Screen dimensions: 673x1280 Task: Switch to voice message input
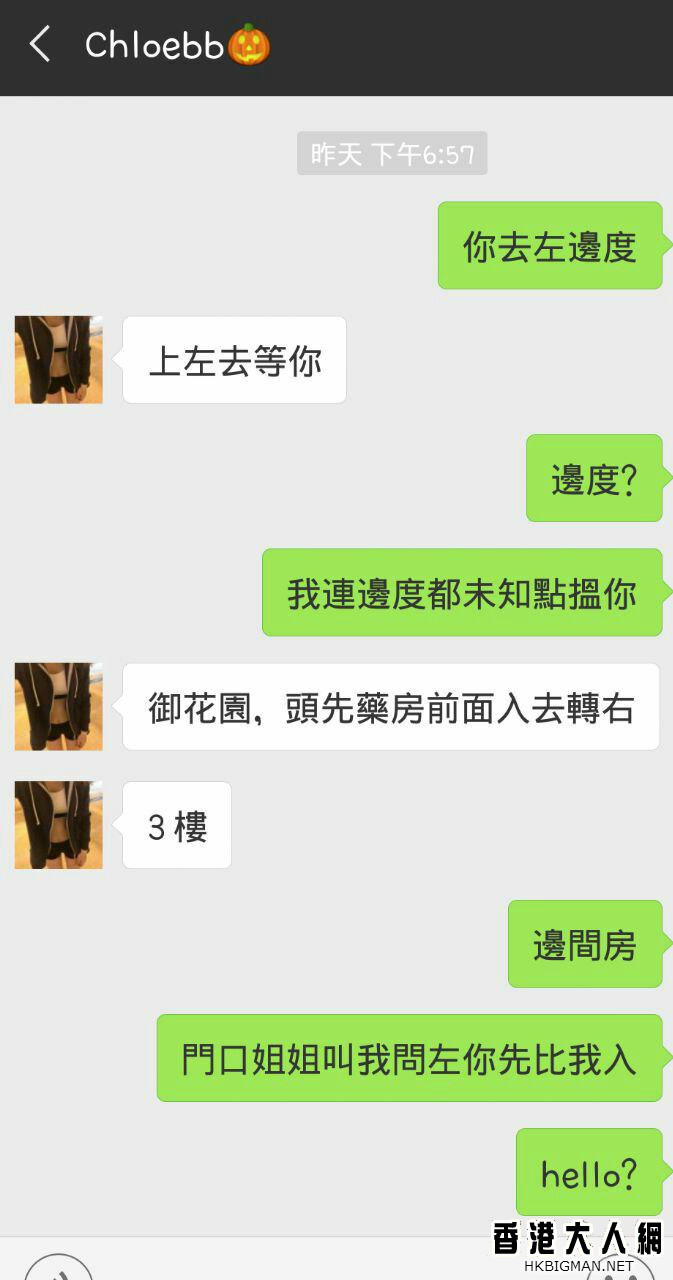tap(58, 1268)
